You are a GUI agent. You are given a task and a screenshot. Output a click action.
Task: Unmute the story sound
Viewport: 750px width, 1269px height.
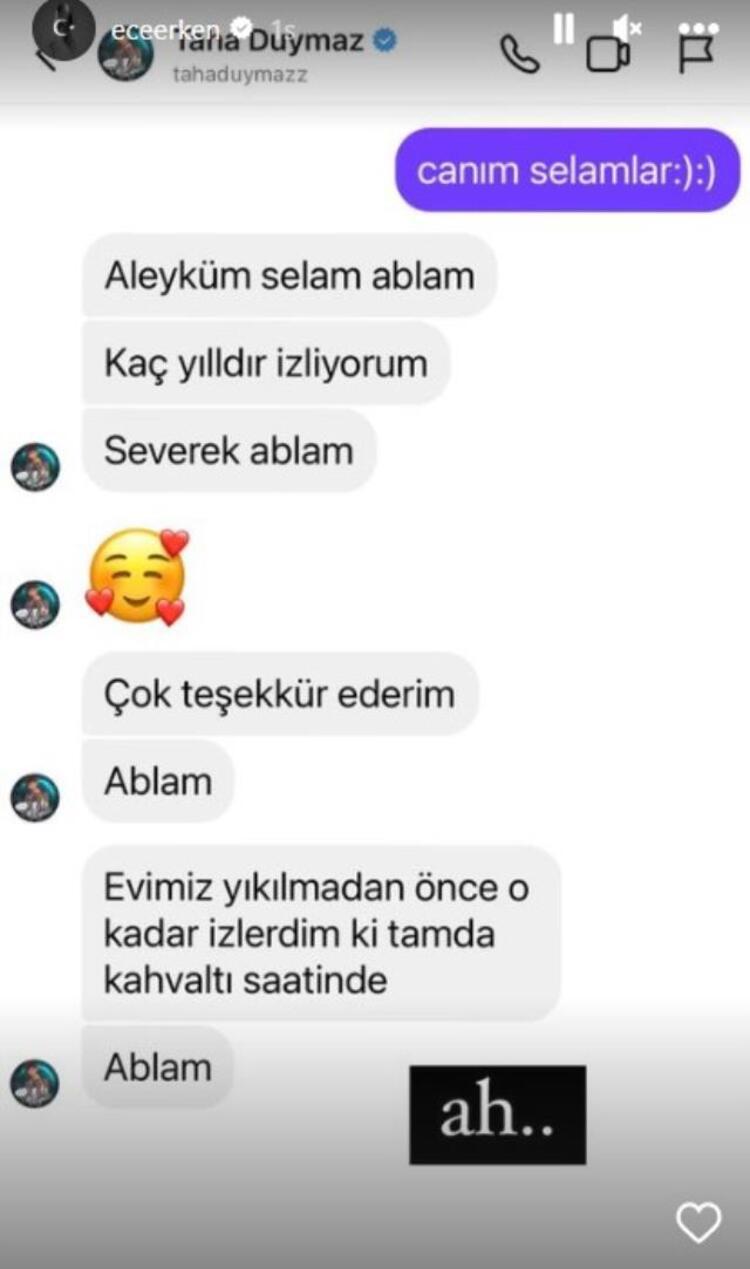coord(627,29)
